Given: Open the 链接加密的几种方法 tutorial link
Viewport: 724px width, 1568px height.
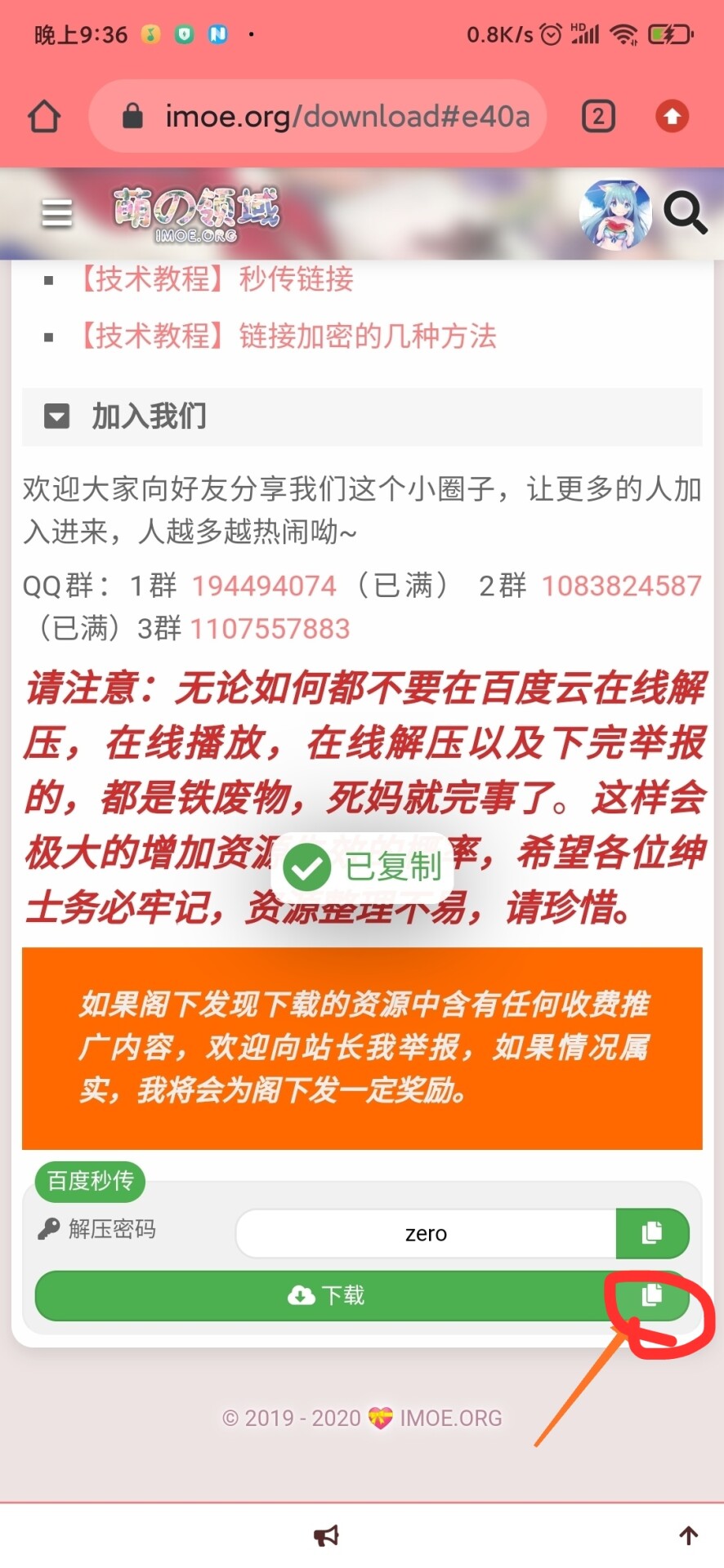Looking at the screenshot, I should click(286, 336).
